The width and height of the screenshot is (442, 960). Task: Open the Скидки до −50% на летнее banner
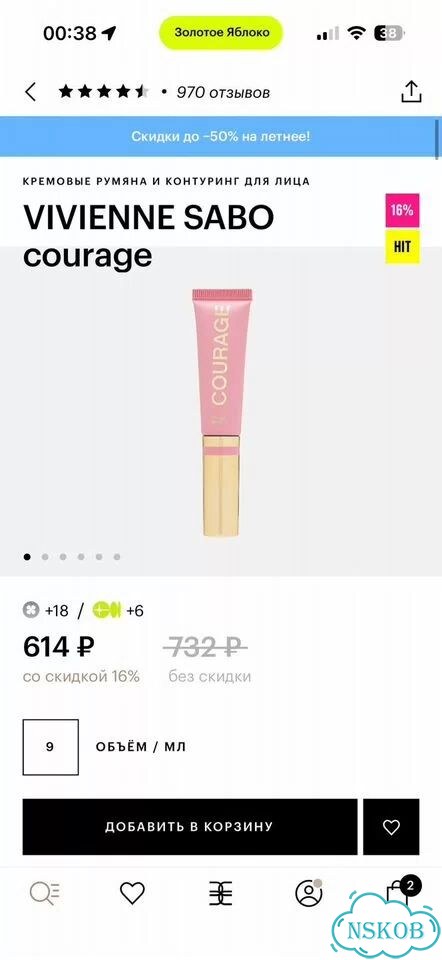[221, 136]
